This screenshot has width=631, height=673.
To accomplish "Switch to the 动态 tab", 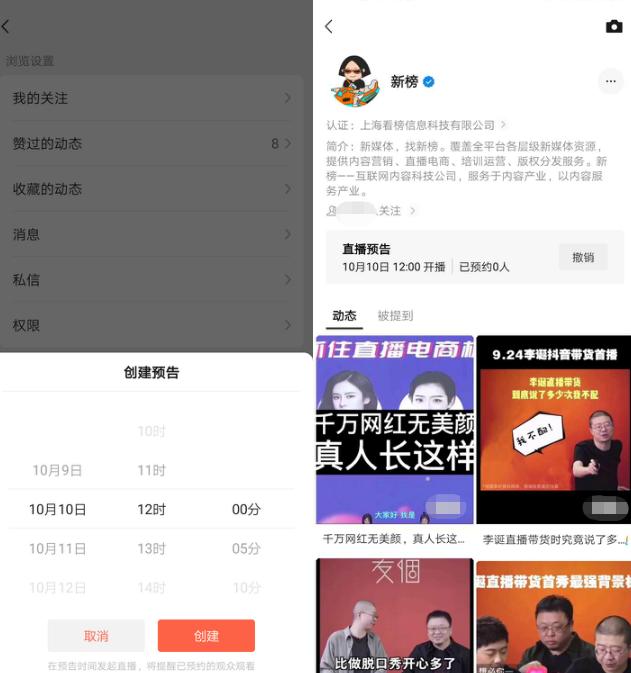I will (x=344, y=315).
